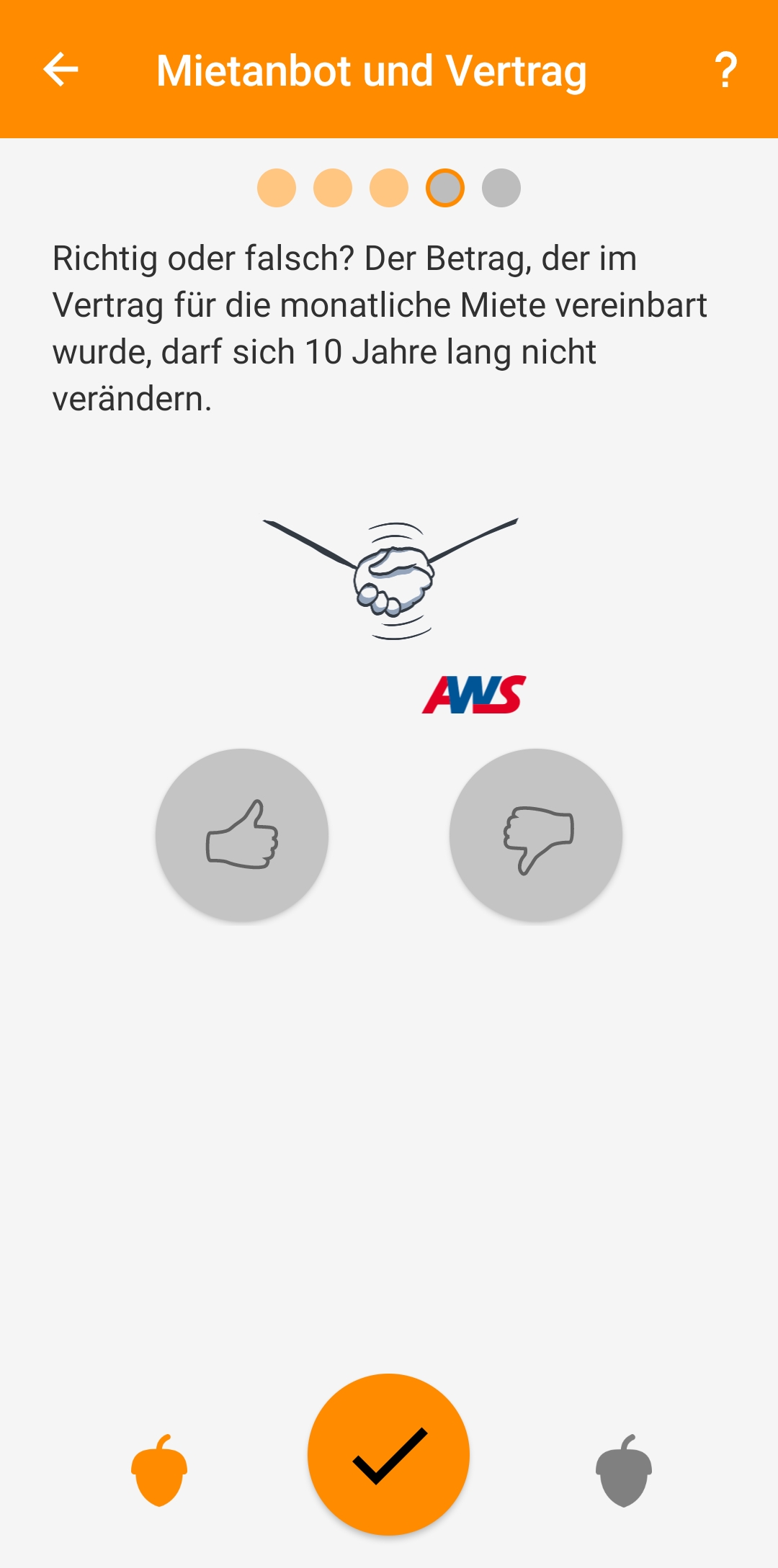Answer with thumbs up for richtig
The image size is (778, 1568).
242,835
